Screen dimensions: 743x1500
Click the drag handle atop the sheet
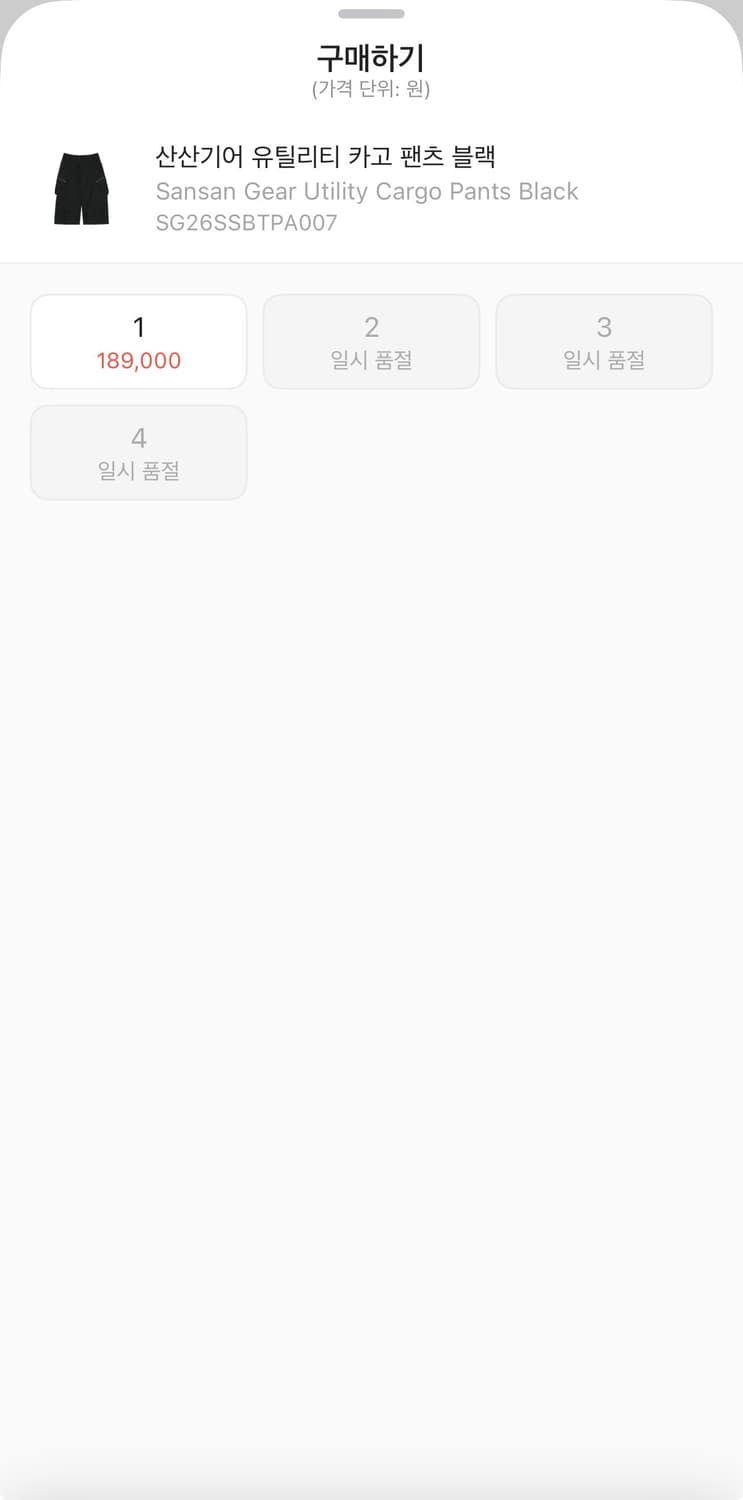click(371, 14)
